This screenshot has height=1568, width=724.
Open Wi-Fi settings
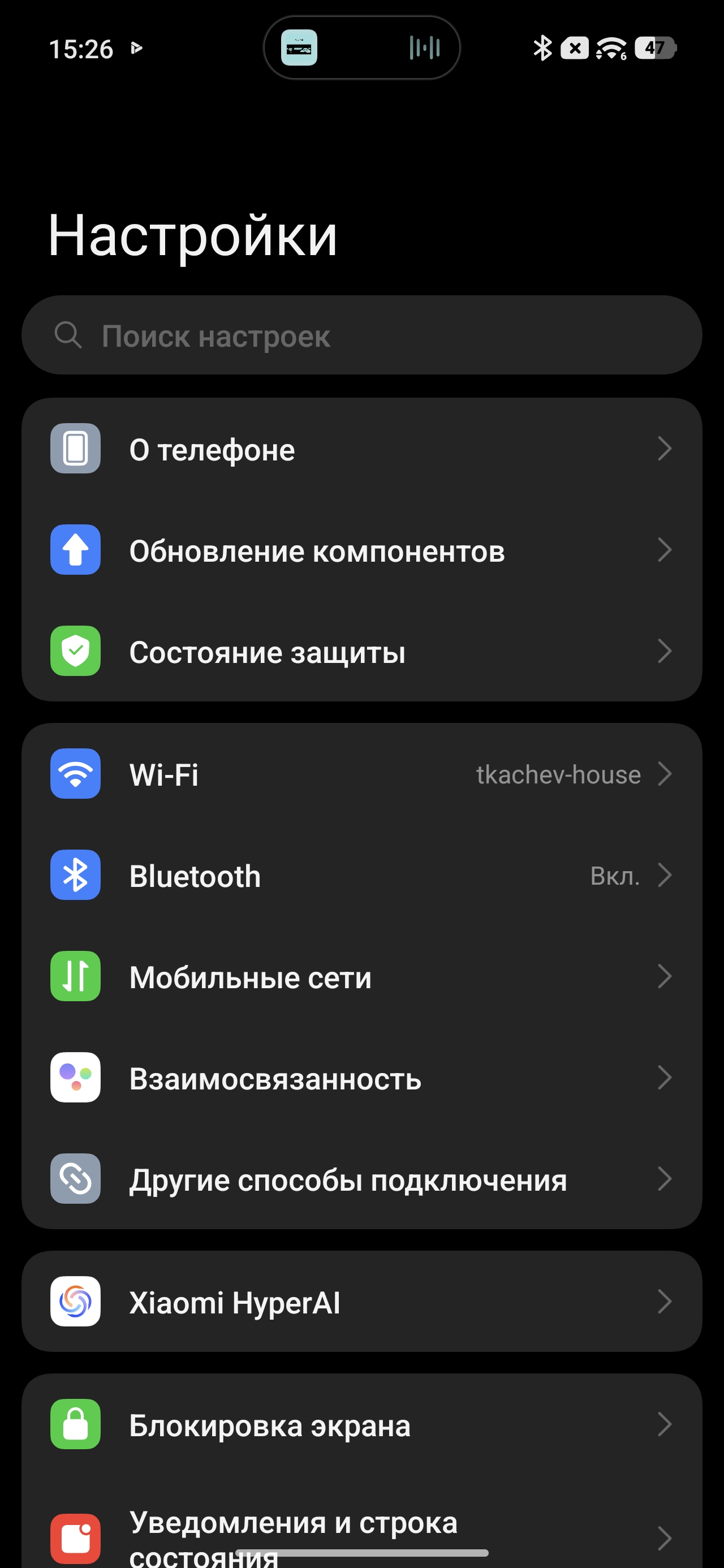[x=361, y=774]
